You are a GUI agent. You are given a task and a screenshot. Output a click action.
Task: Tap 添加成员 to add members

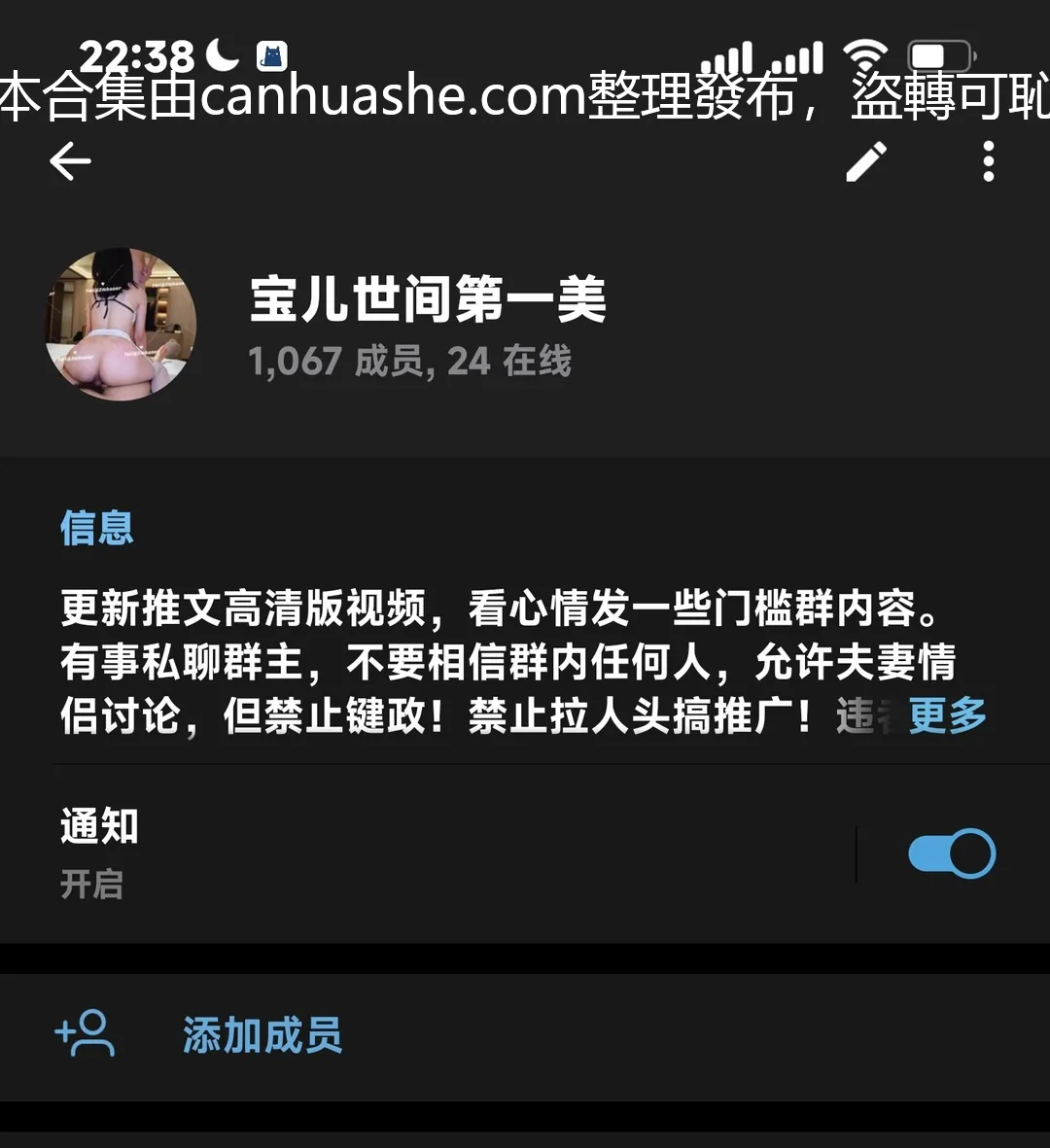coord(262,1035)
